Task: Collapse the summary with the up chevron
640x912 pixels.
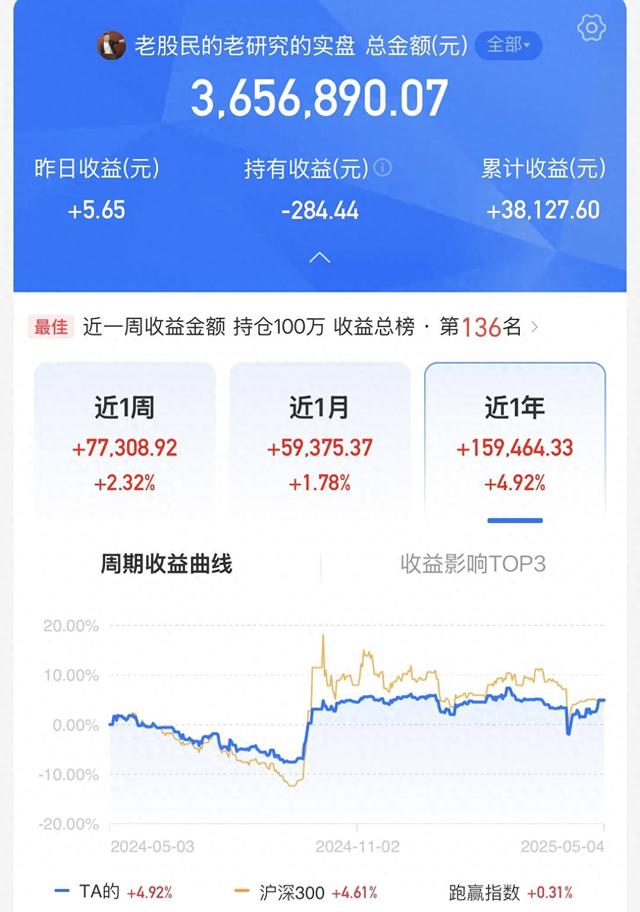Action: point(319,257)
